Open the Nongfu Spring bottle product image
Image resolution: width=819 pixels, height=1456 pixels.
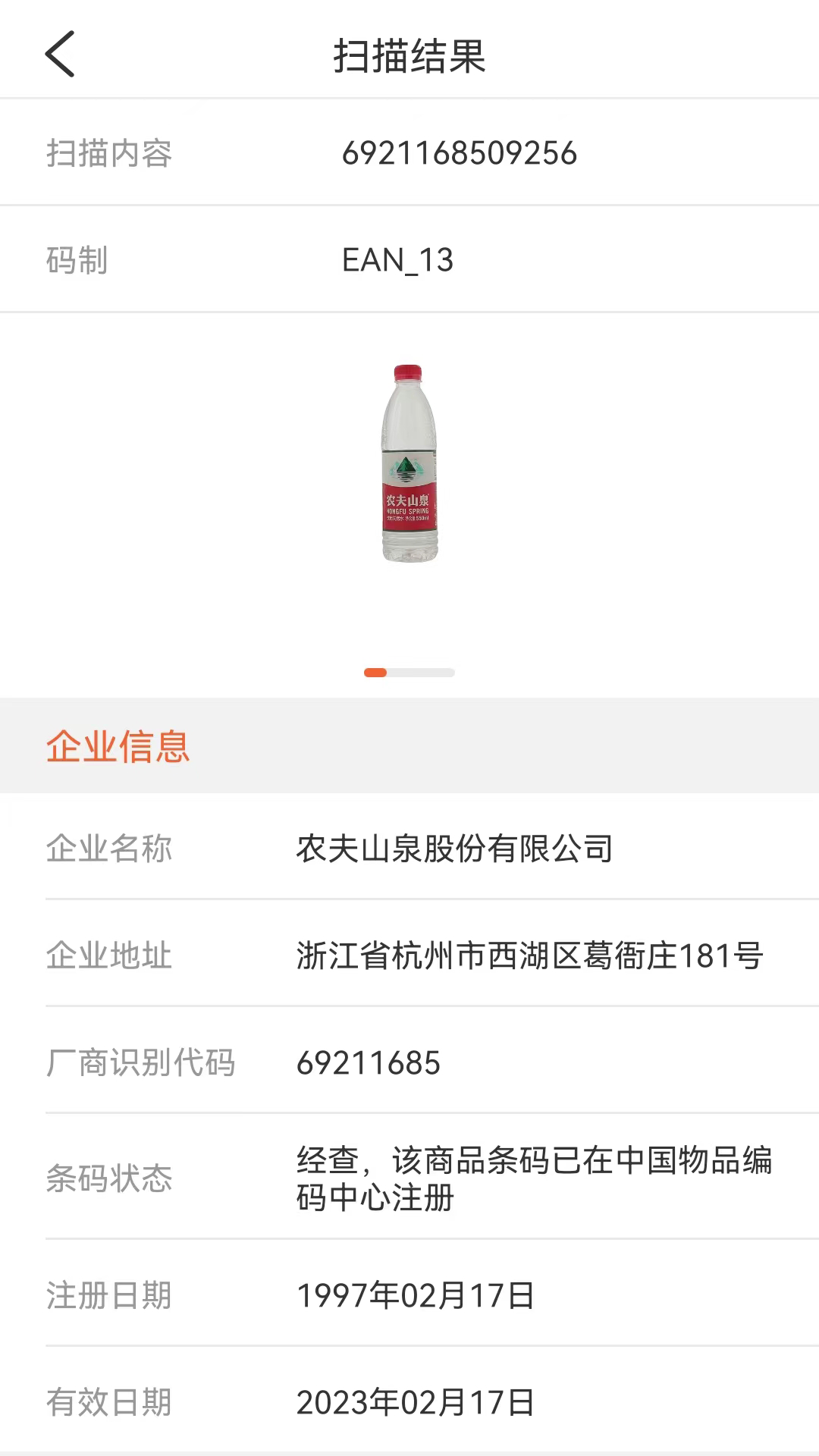click(x=409, y=463)
